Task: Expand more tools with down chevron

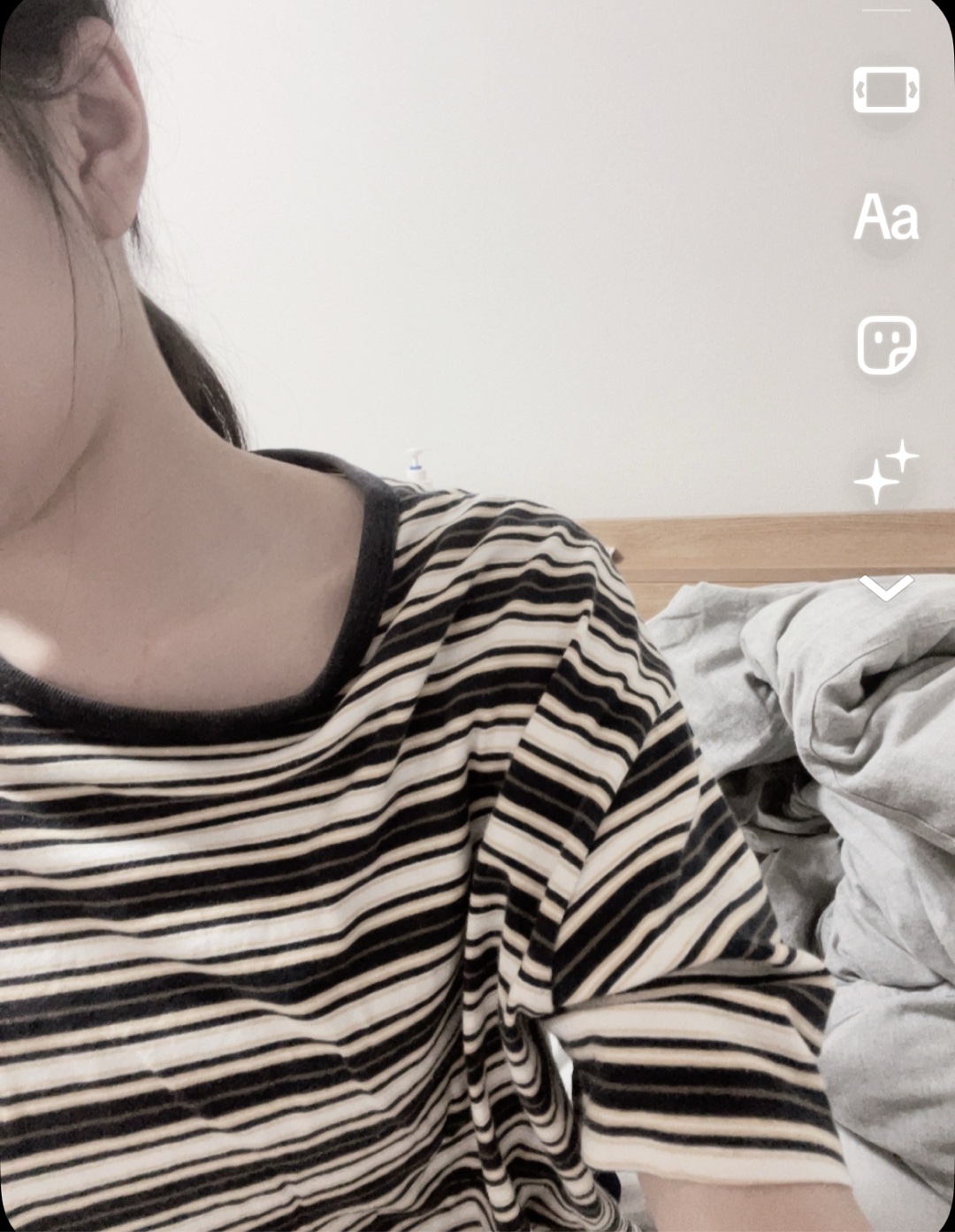Action: (886, 586)
